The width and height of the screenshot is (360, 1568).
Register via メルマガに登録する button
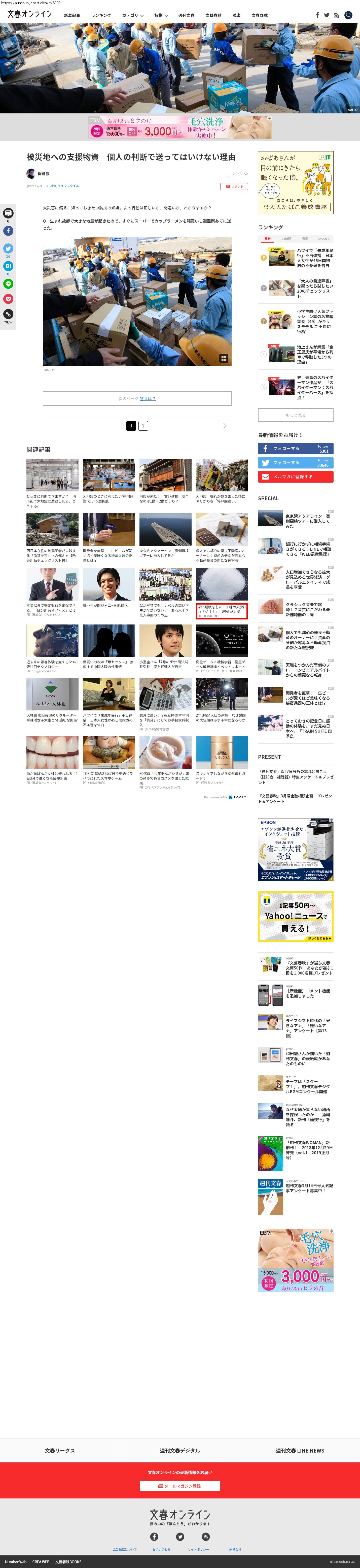(x=296, y=477)
